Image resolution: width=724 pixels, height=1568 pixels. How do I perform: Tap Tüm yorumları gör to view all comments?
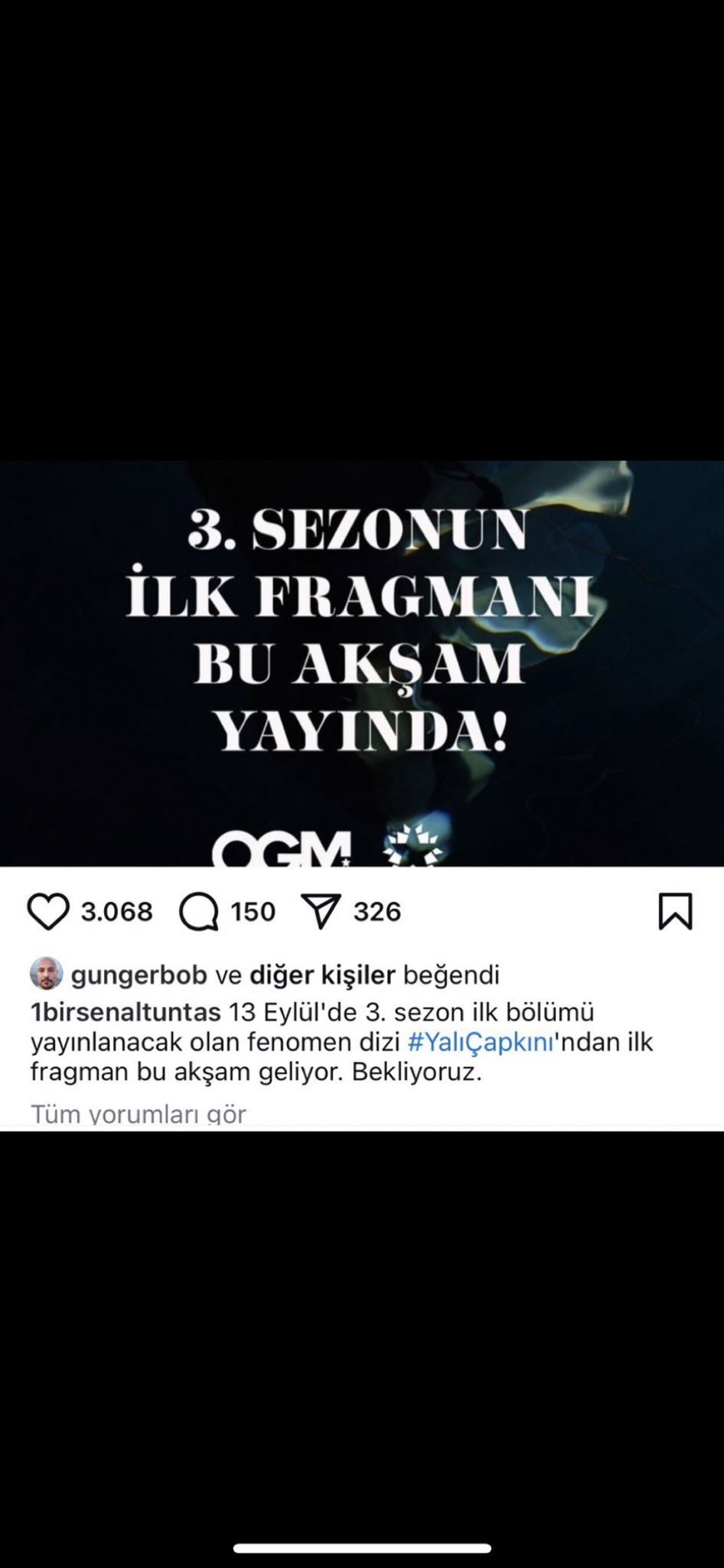click(x=139, y=1113)
